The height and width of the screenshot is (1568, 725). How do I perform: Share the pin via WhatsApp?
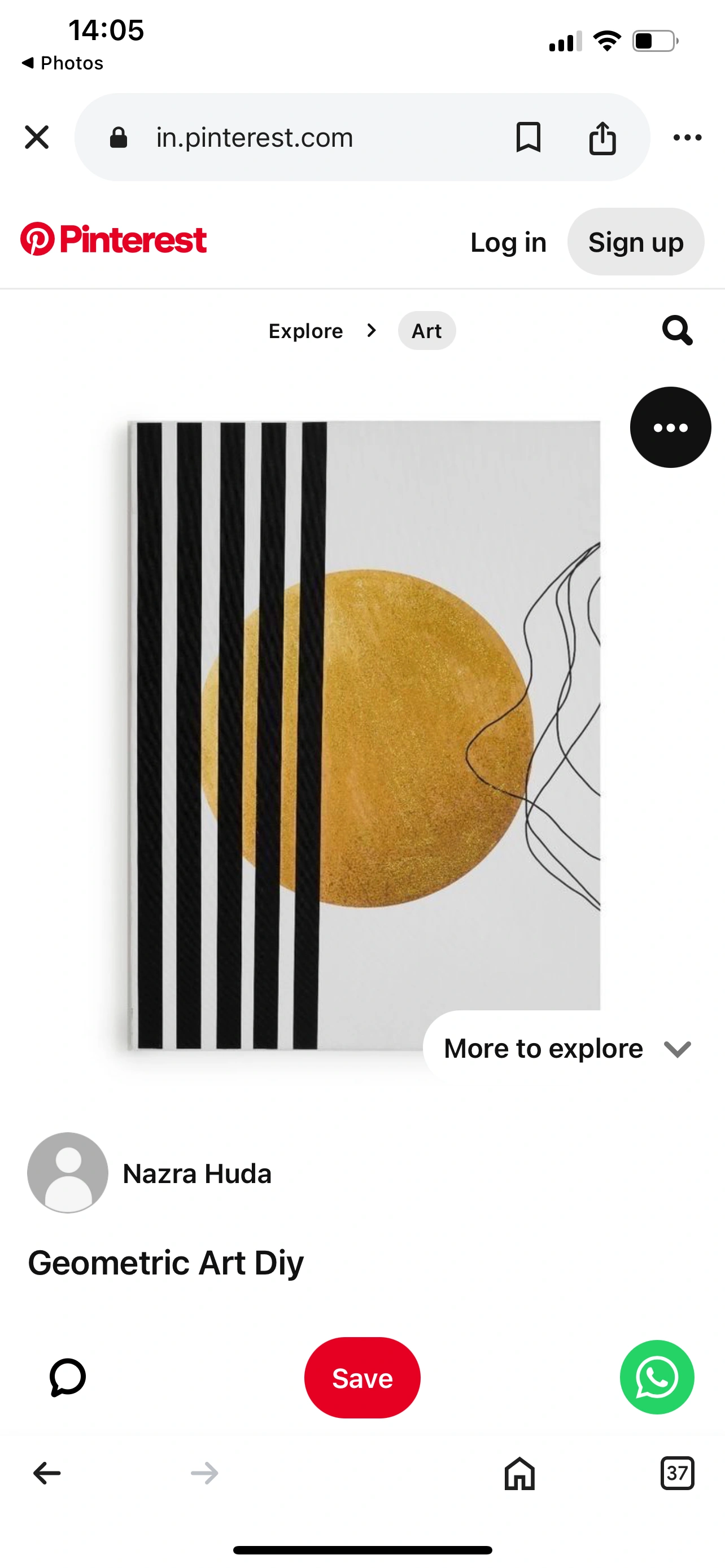(x=657, y=1377)
